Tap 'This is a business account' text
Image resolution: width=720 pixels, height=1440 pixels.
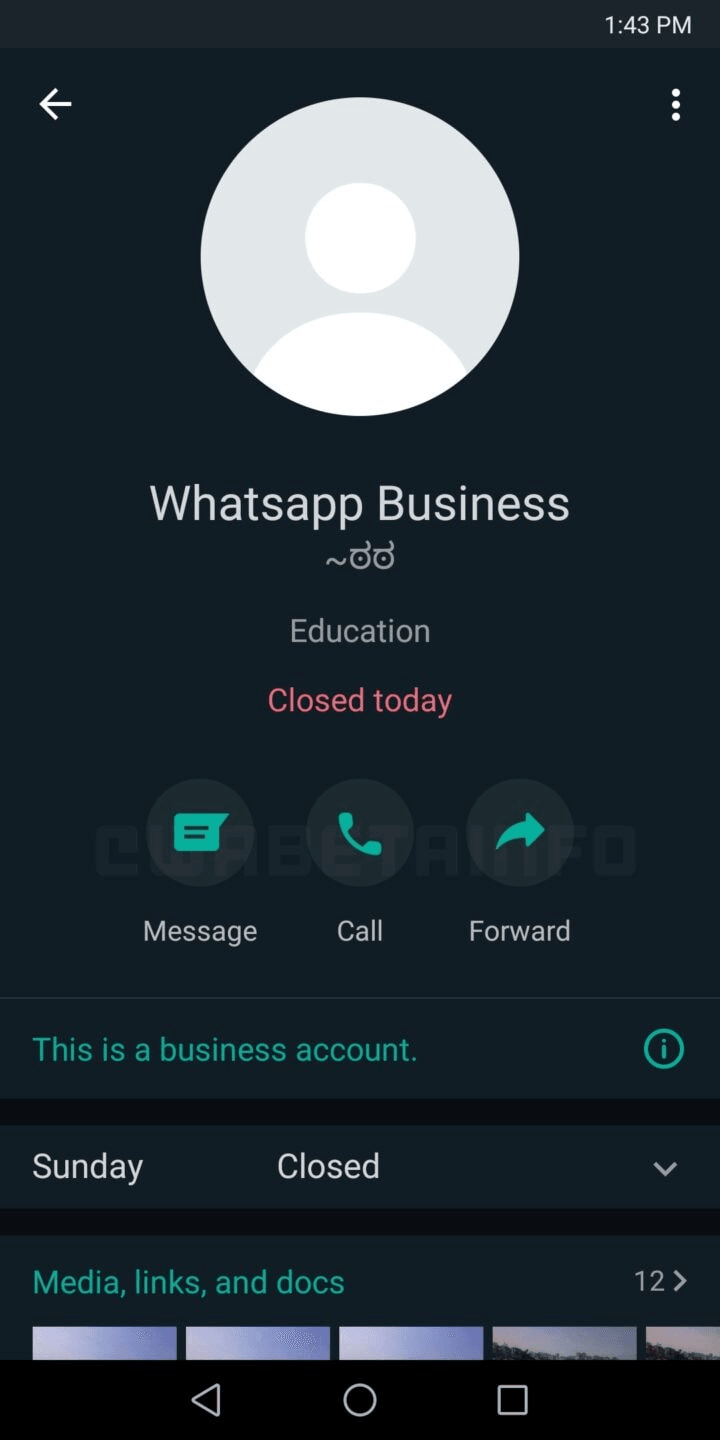click(x=224, y=1049)
